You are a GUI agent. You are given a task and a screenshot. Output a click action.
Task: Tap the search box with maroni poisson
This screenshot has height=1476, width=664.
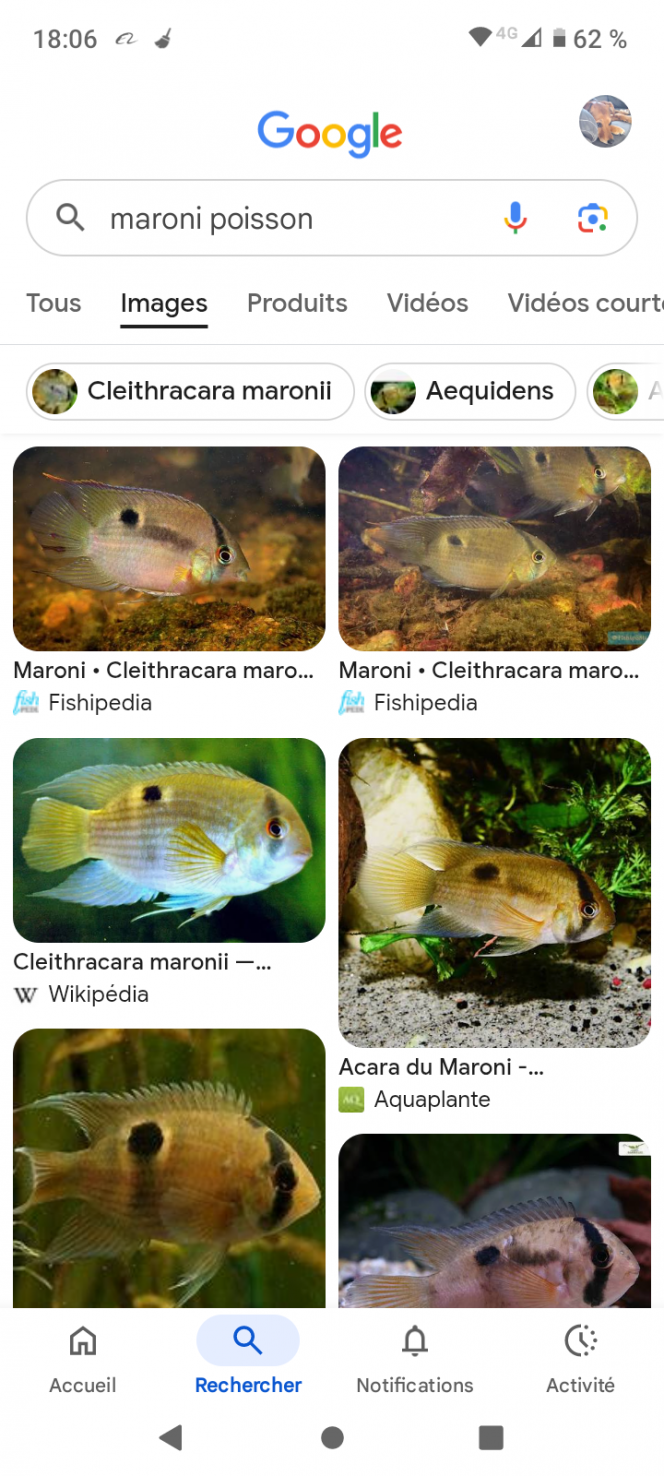pyautogui.click(x=280, y=218)
